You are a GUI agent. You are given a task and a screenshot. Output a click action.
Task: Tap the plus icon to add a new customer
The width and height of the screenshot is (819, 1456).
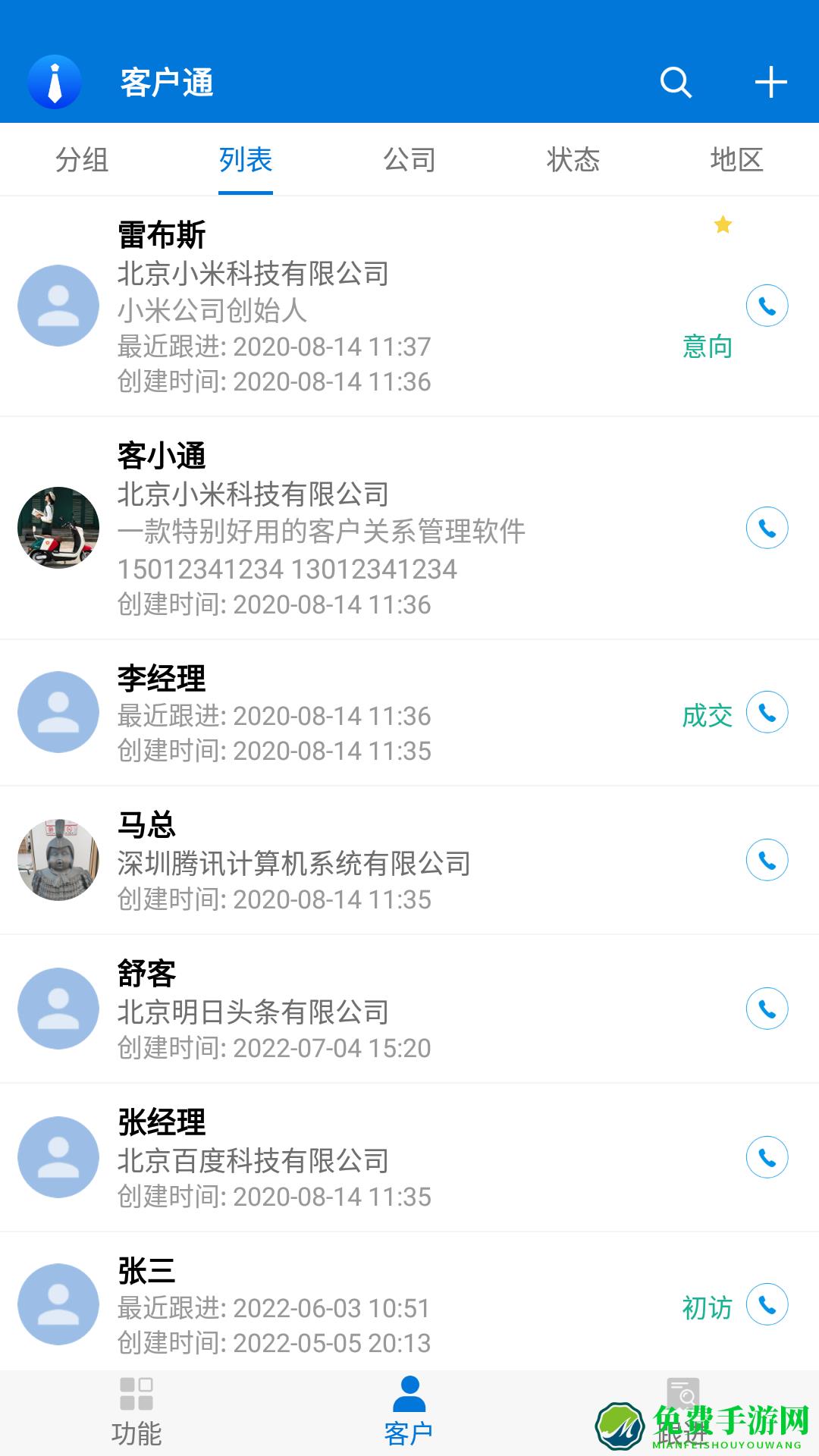[770, 83]
